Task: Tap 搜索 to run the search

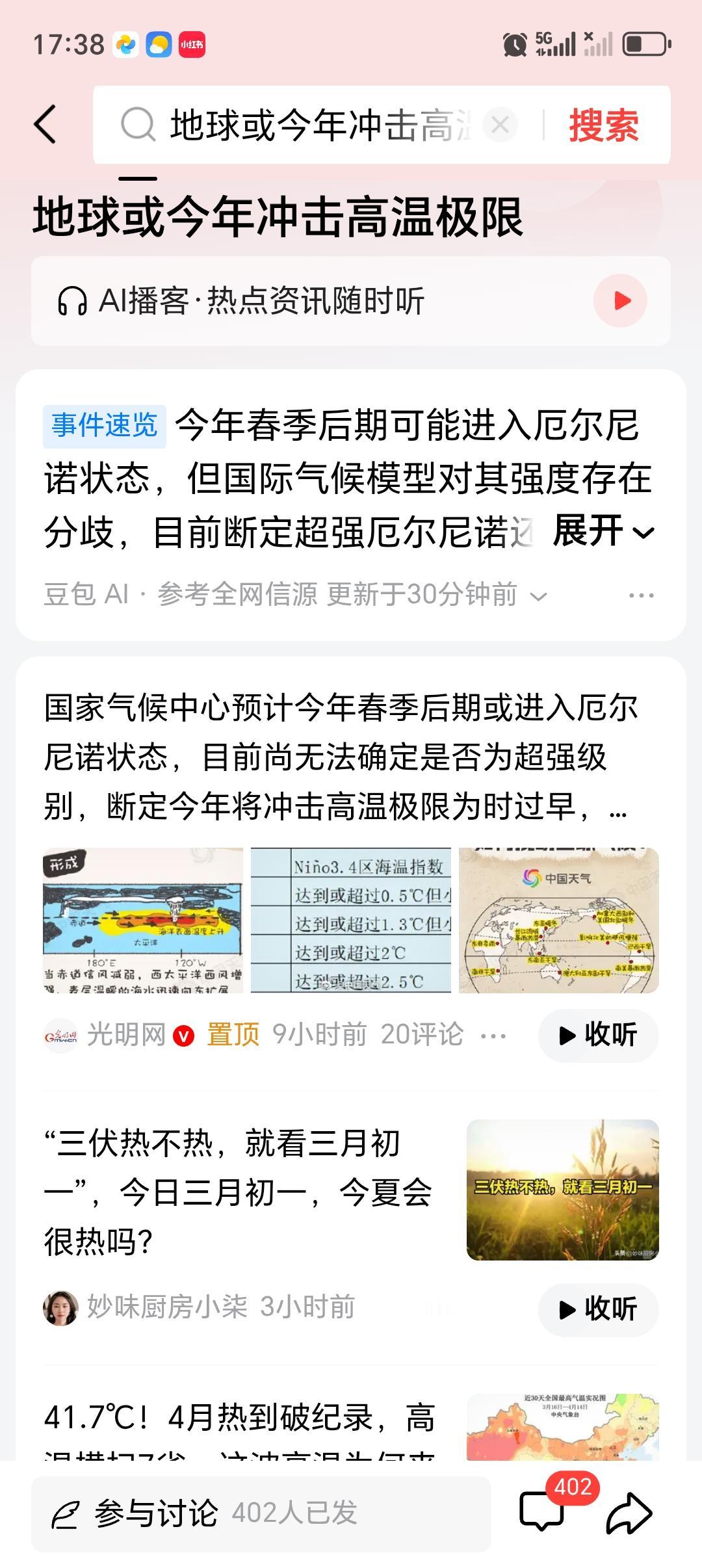Action: 603,125
